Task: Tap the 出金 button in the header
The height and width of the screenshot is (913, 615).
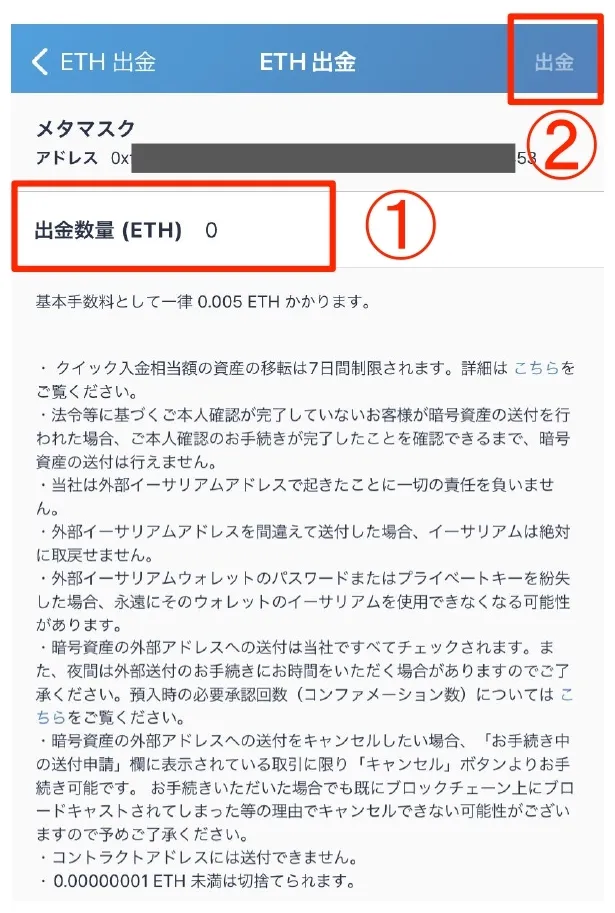Action: [554, 62]
